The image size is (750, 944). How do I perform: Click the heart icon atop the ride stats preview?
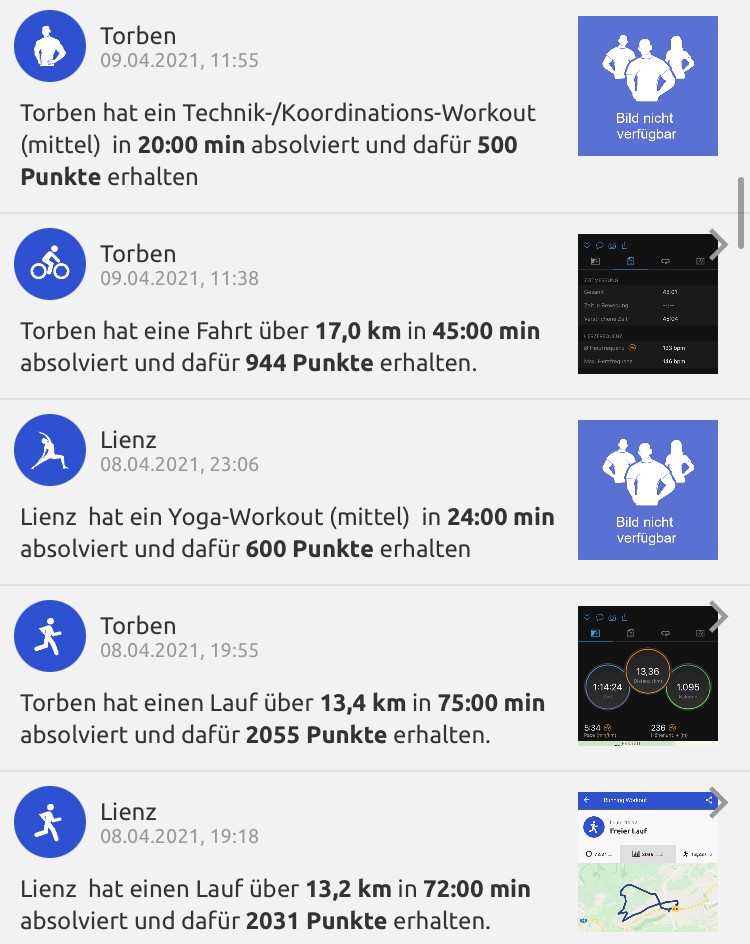click(x=587, y=245)
